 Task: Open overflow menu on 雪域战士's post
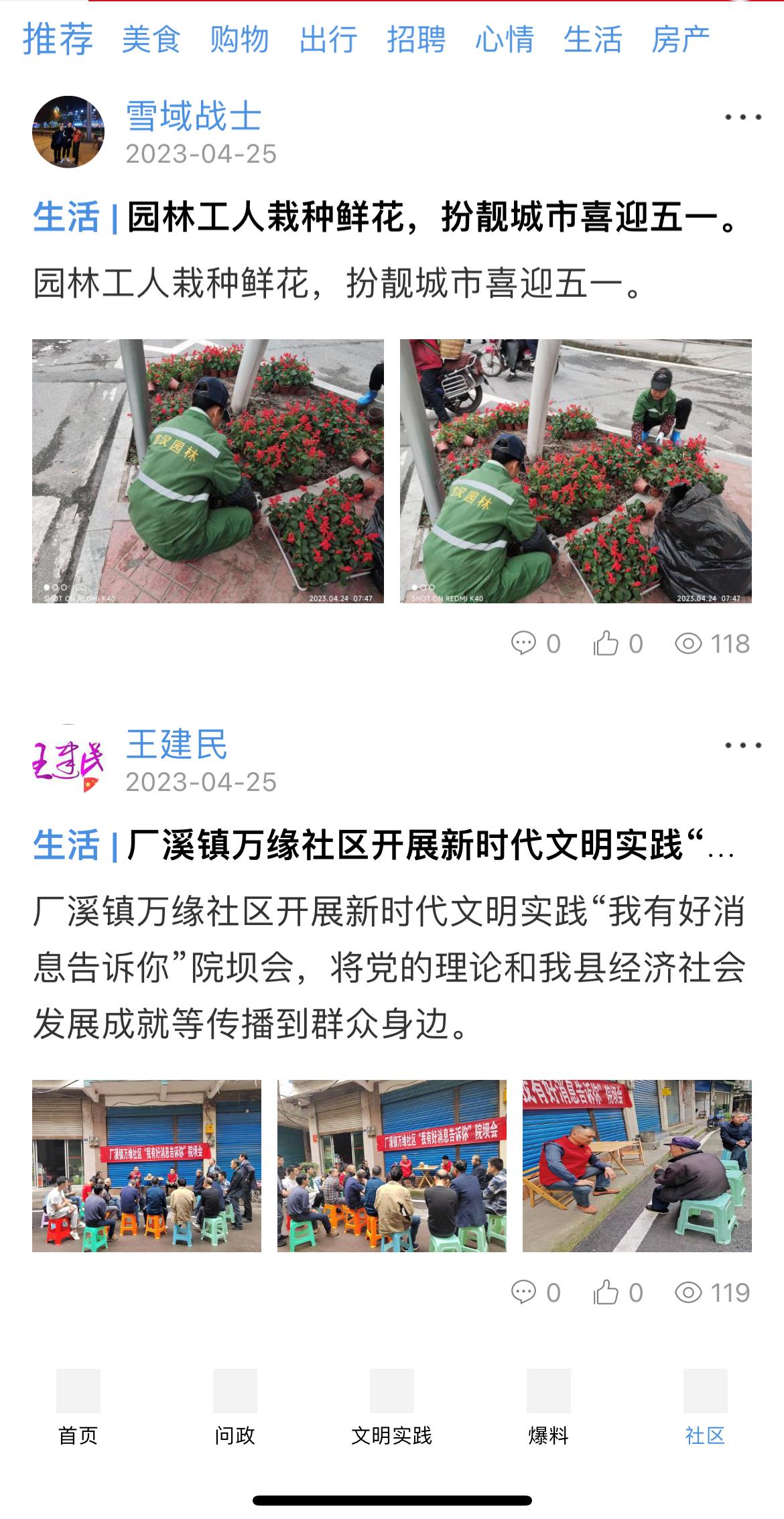(742, 117)
